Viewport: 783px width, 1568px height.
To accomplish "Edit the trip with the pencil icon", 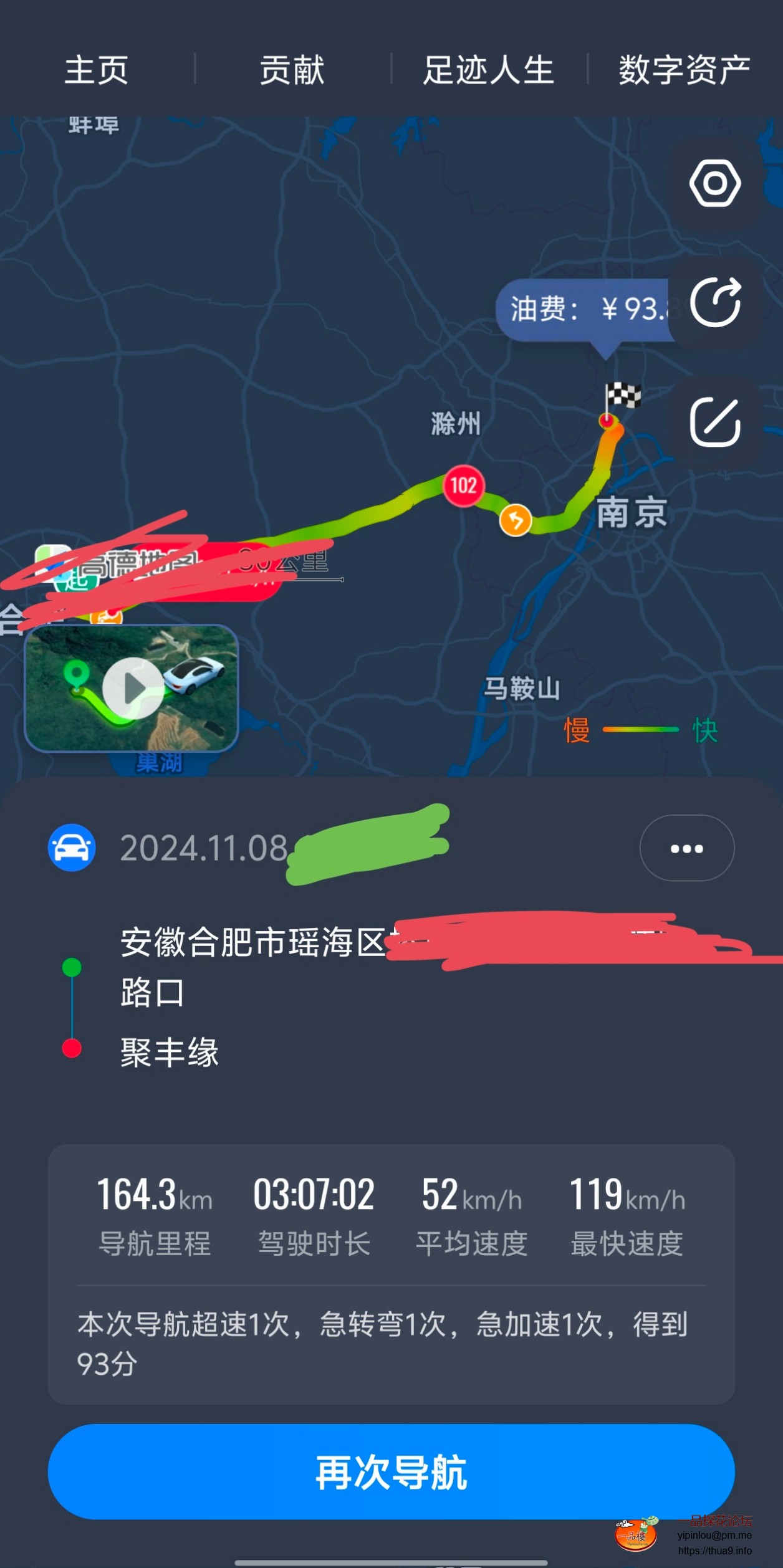I will (x=715, y=422).
